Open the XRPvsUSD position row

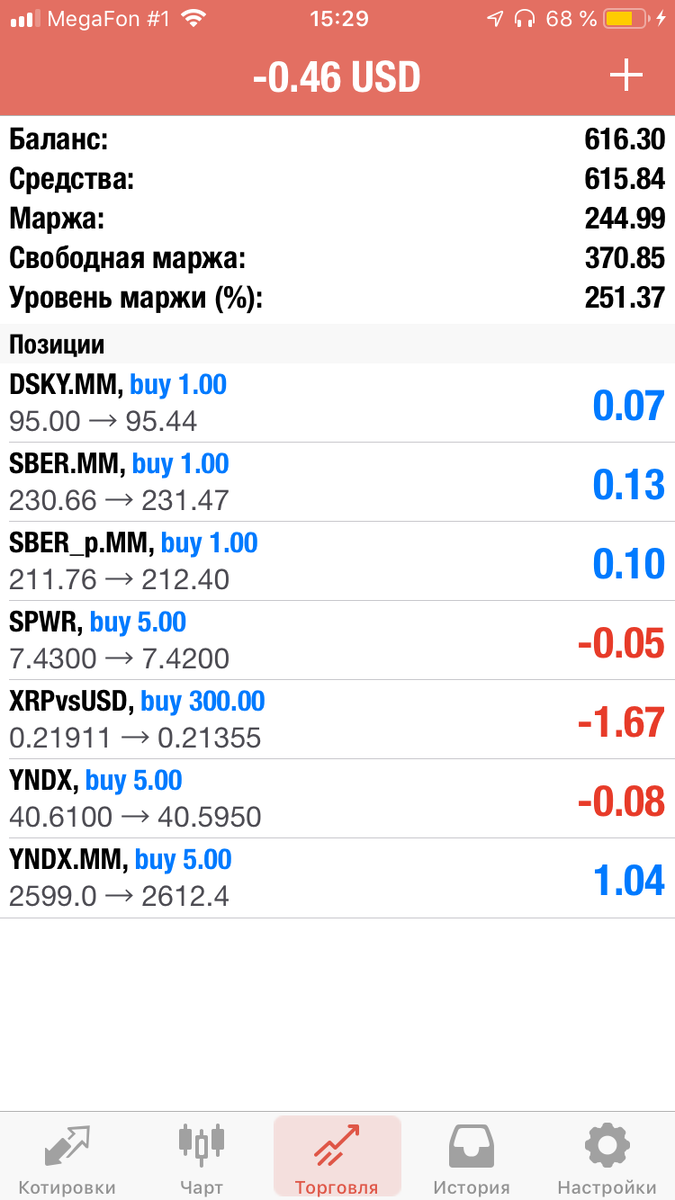(x=337, y=719)
